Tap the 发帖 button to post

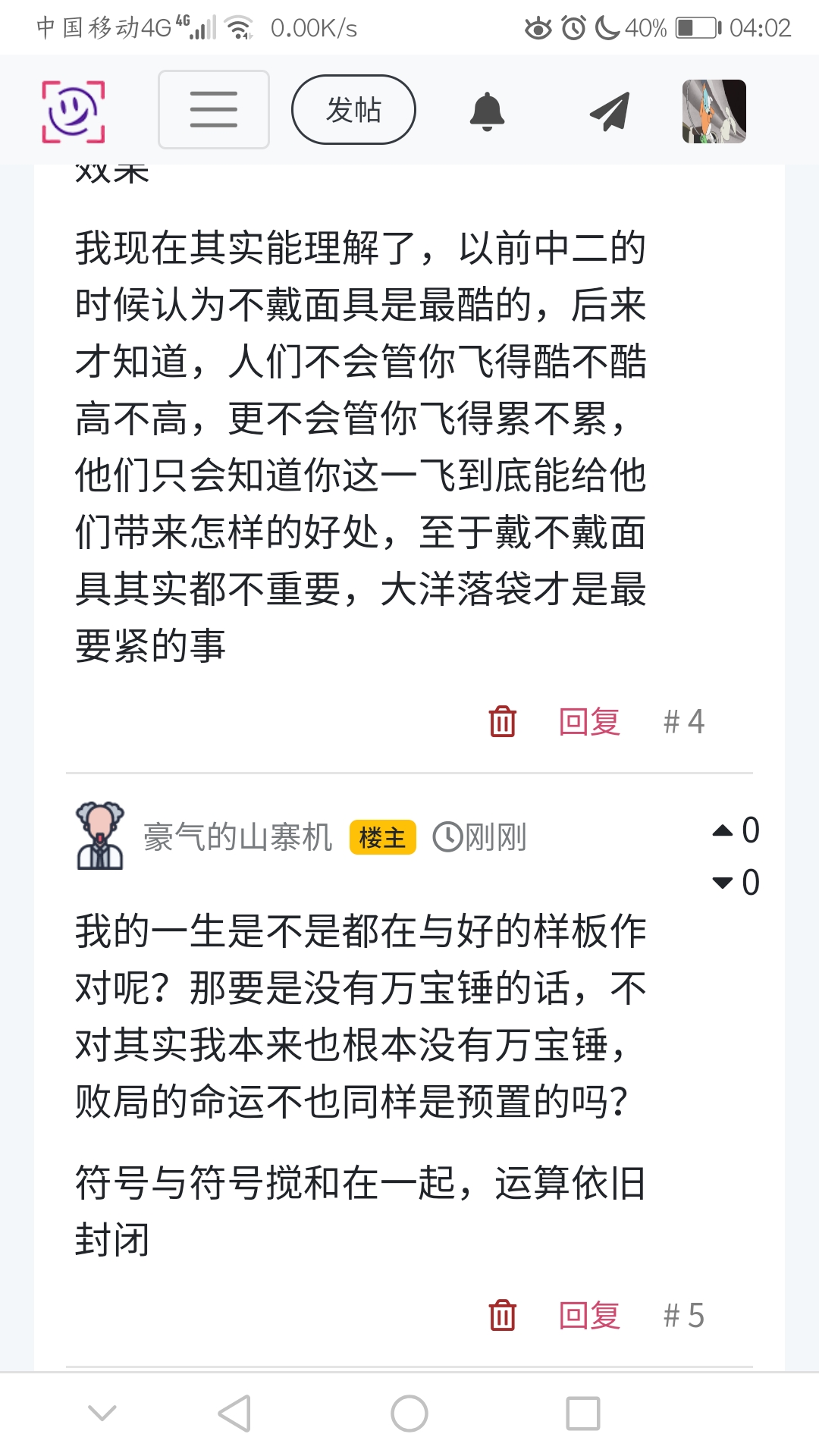(353, 110)
